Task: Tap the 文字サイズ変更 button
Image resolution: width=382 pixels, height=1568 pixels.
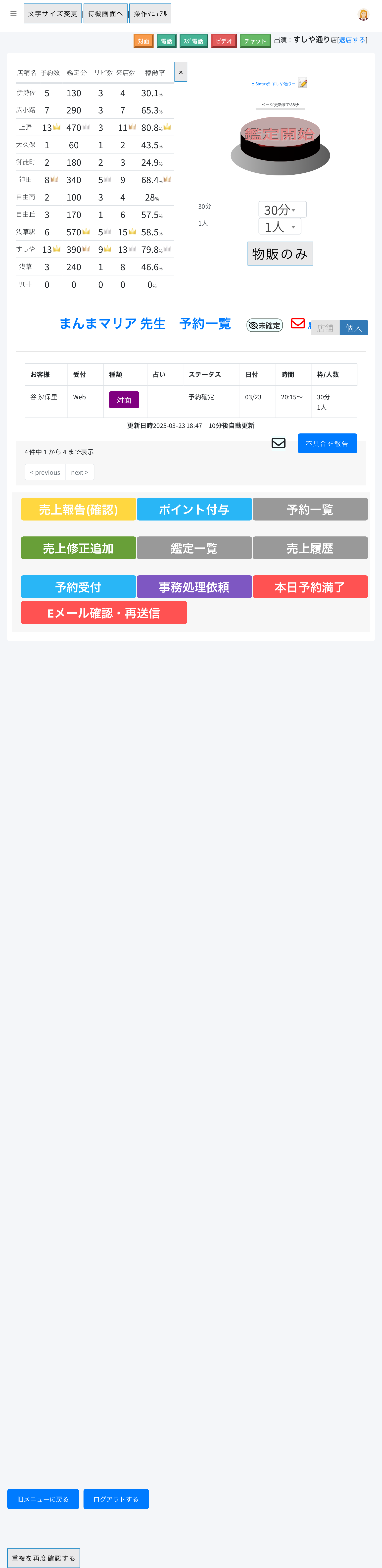Action: point(52,13)
